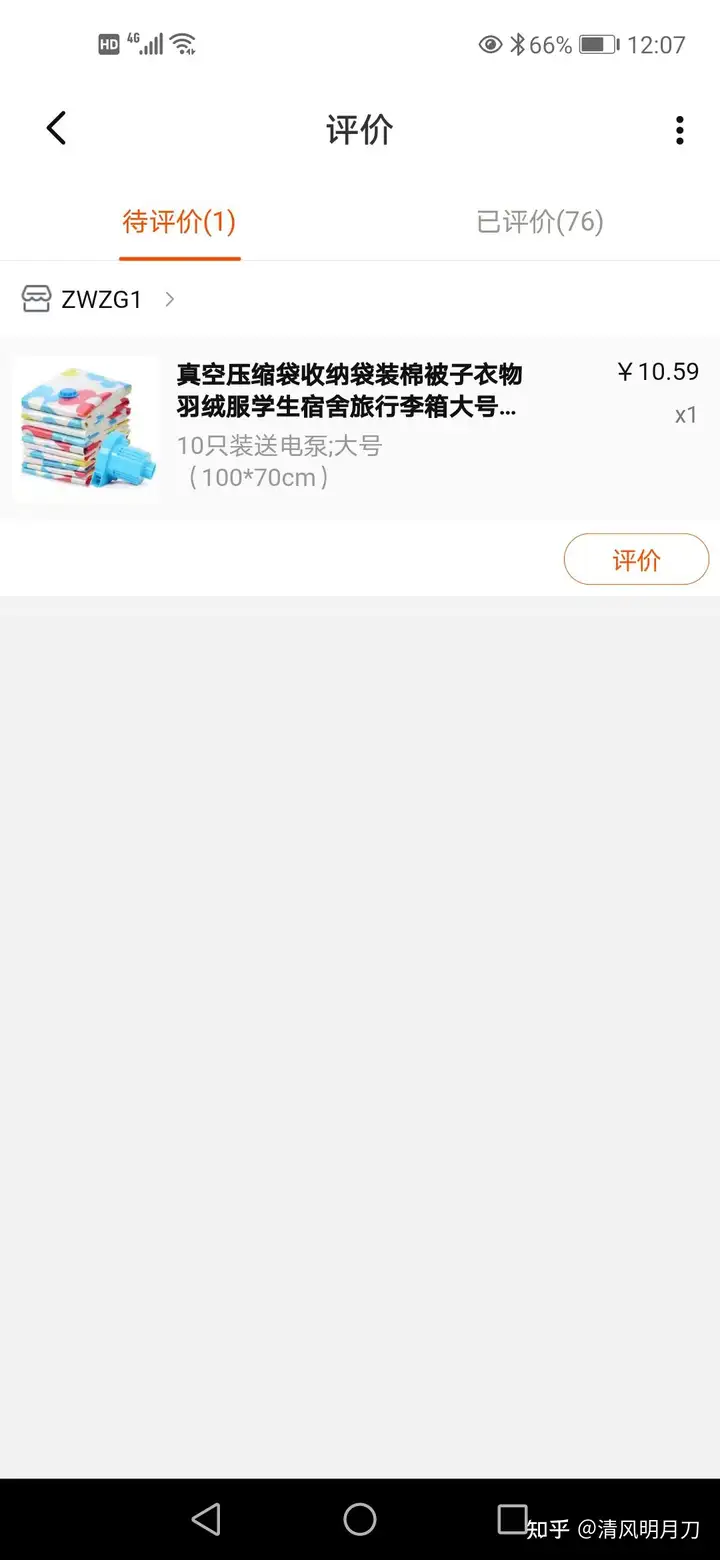Image resolution: width=720 pixels, height=1560 pixels.
Task: Select the 待评价(1) tab
Action: (179, 221)
